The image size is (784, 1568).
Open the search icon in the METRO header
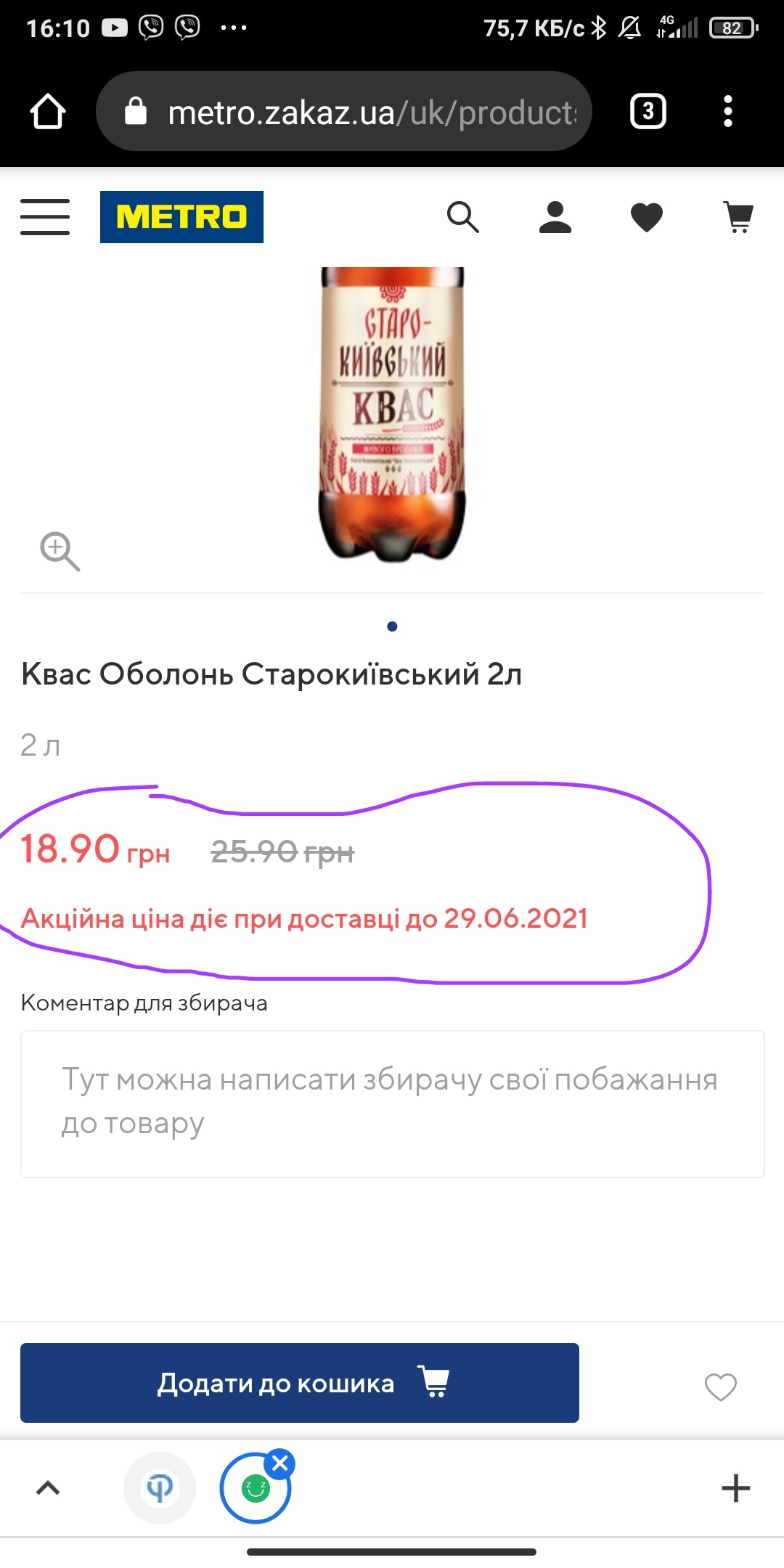click(x=462, y=217)
